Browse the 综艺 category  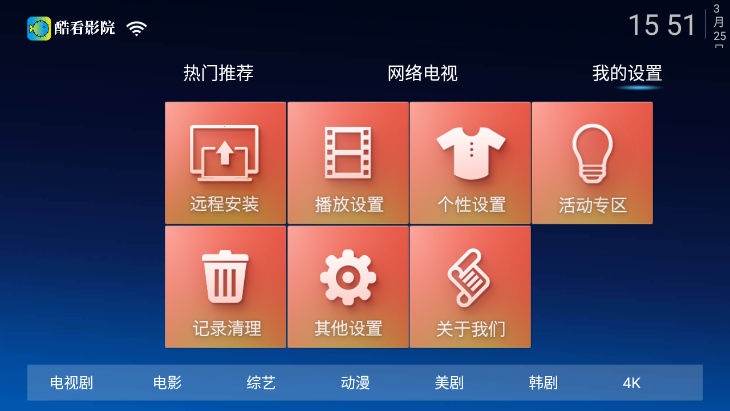pyautogui.click(x=261, y=383)
